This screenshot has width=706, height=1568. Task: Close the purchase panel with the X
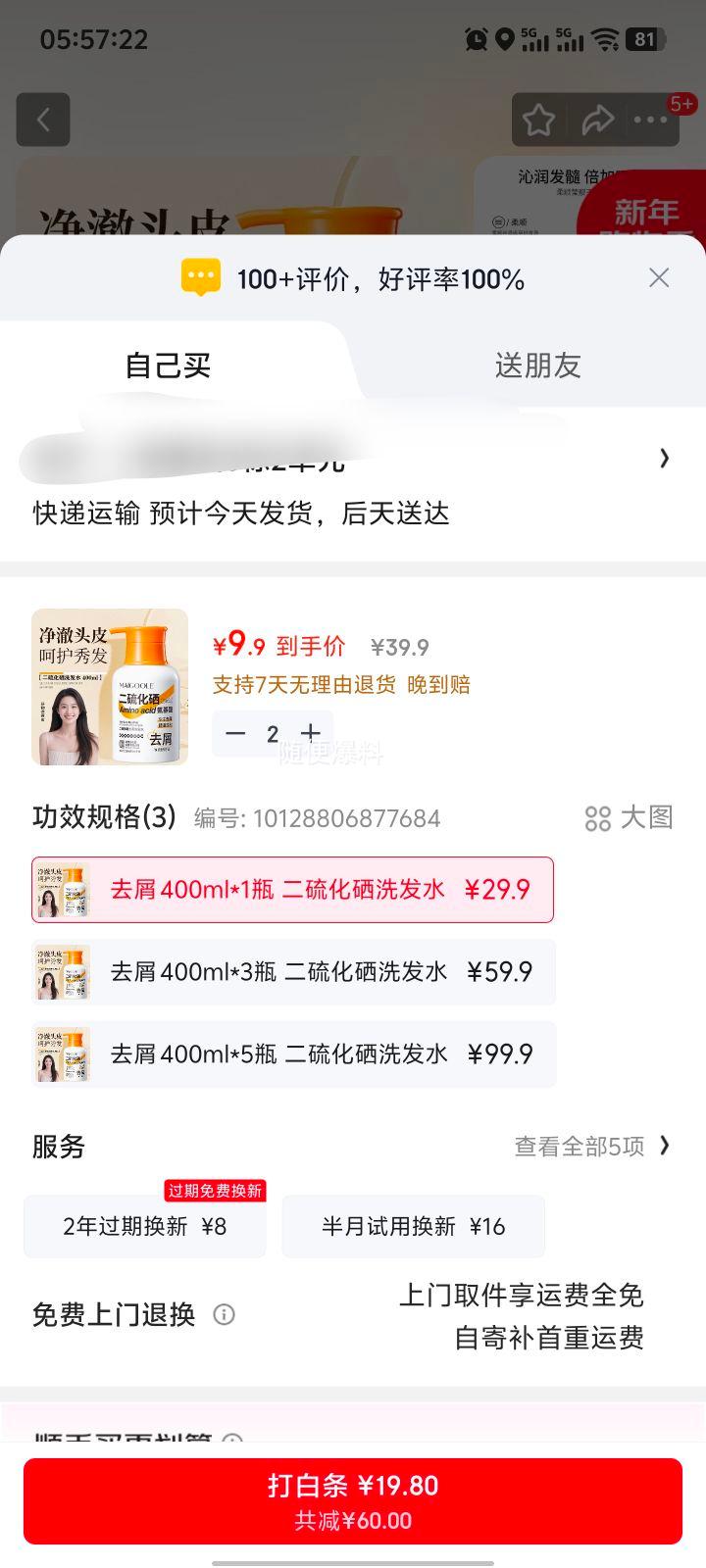coord(658,278)
